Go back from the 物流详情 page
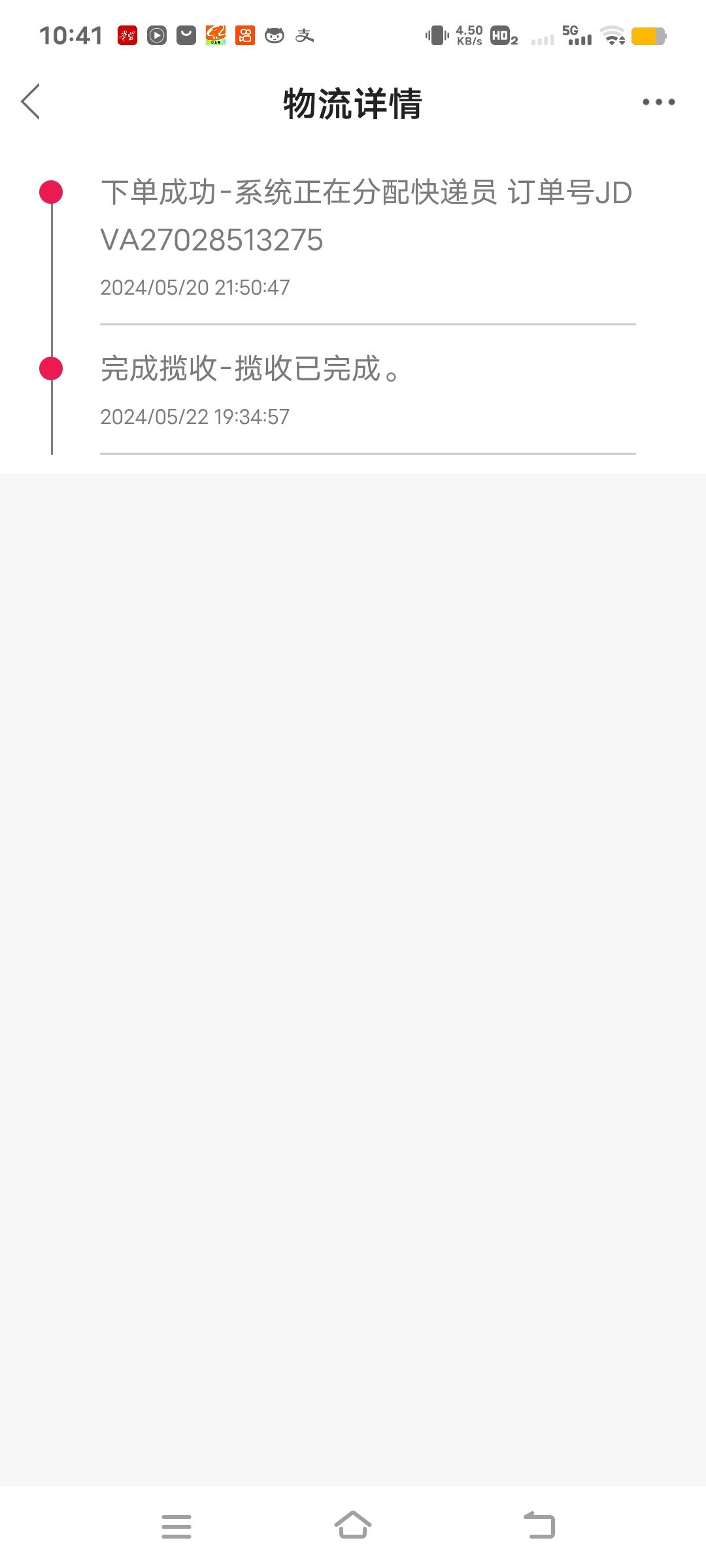Screen dimensions: 706x1568 click(x=31, y=101)
